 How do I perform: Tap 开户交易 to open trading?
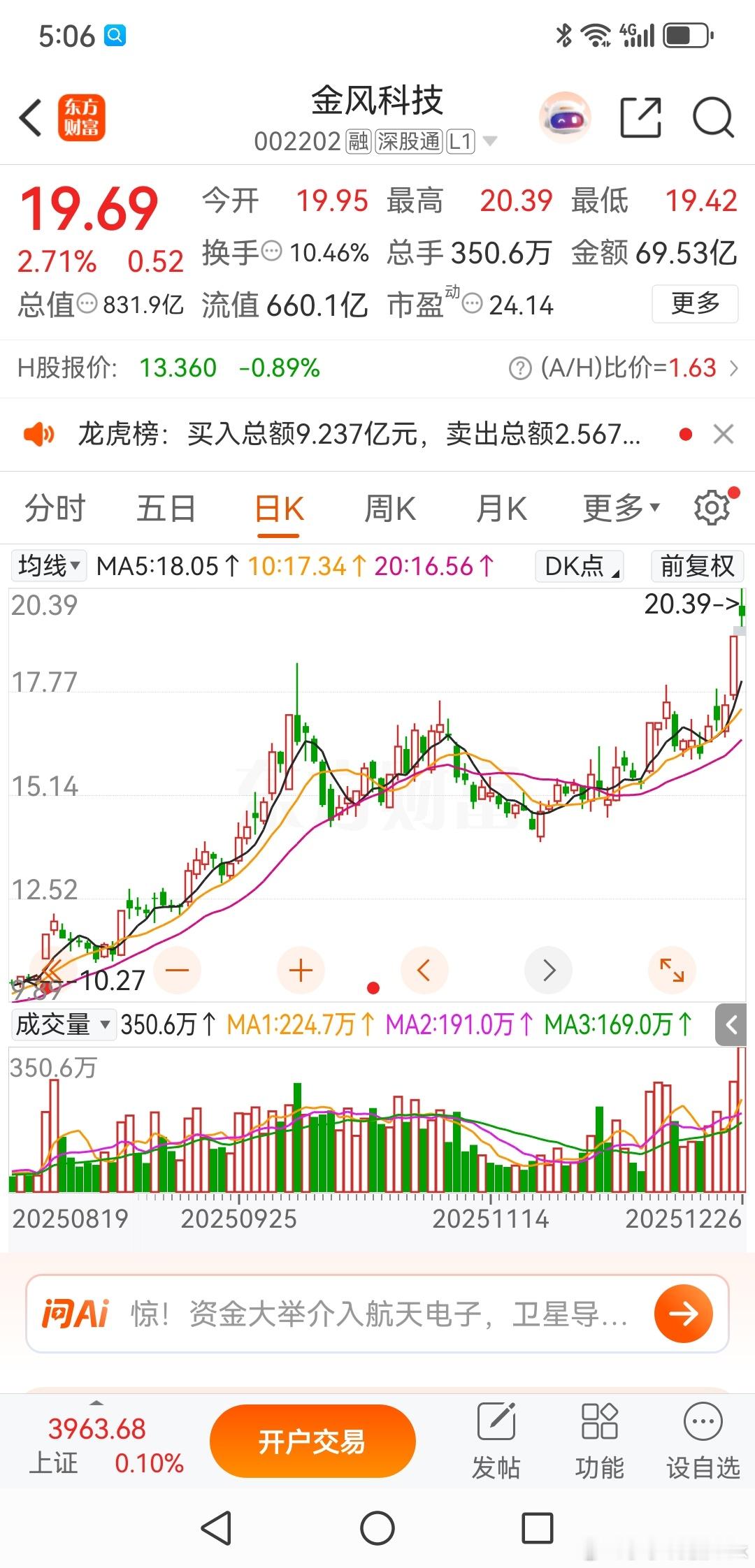312,1440
